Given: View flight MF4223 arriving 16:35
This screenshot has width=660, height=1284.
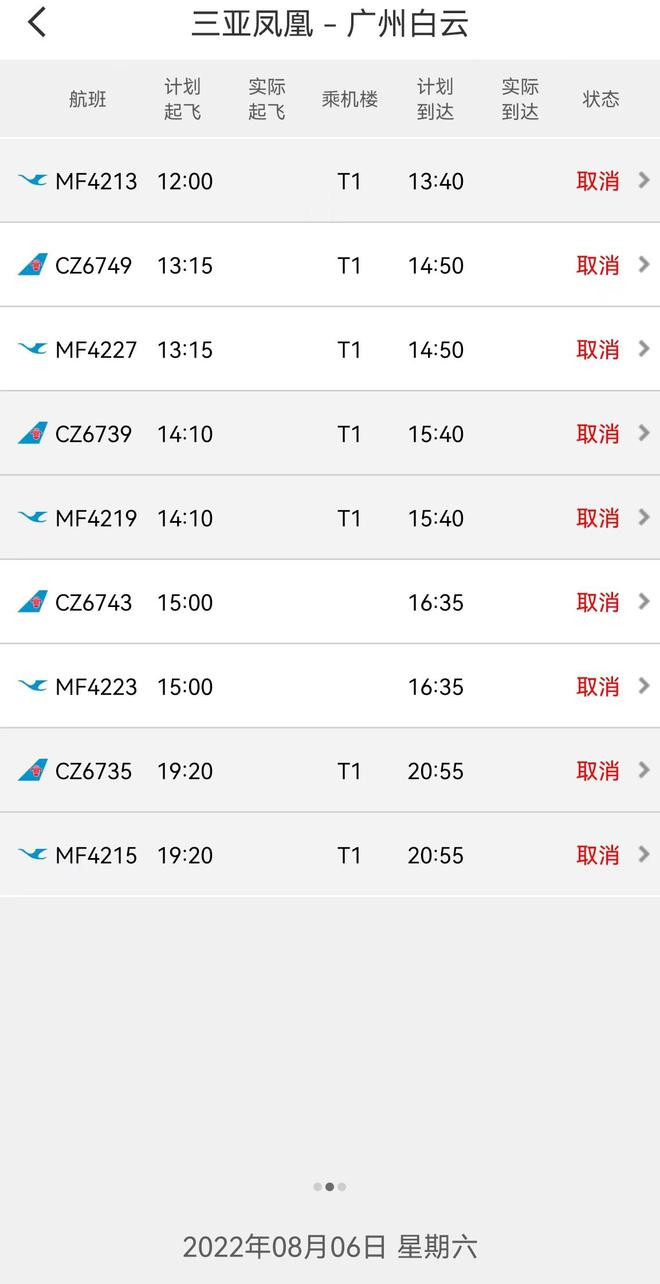Looking at the screenshot, I should tap(330, 686).
